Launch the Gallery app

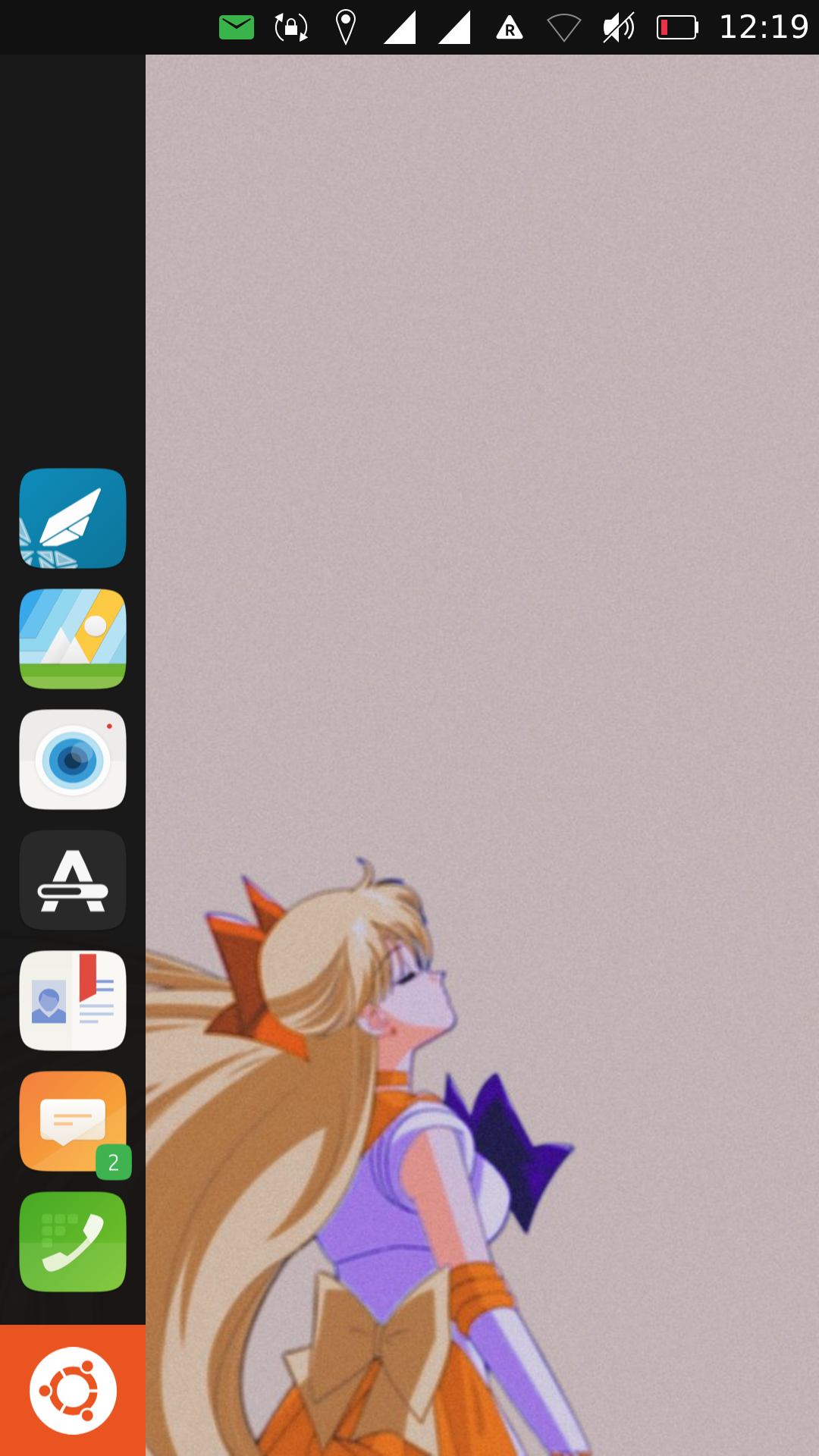pos(73,639)
